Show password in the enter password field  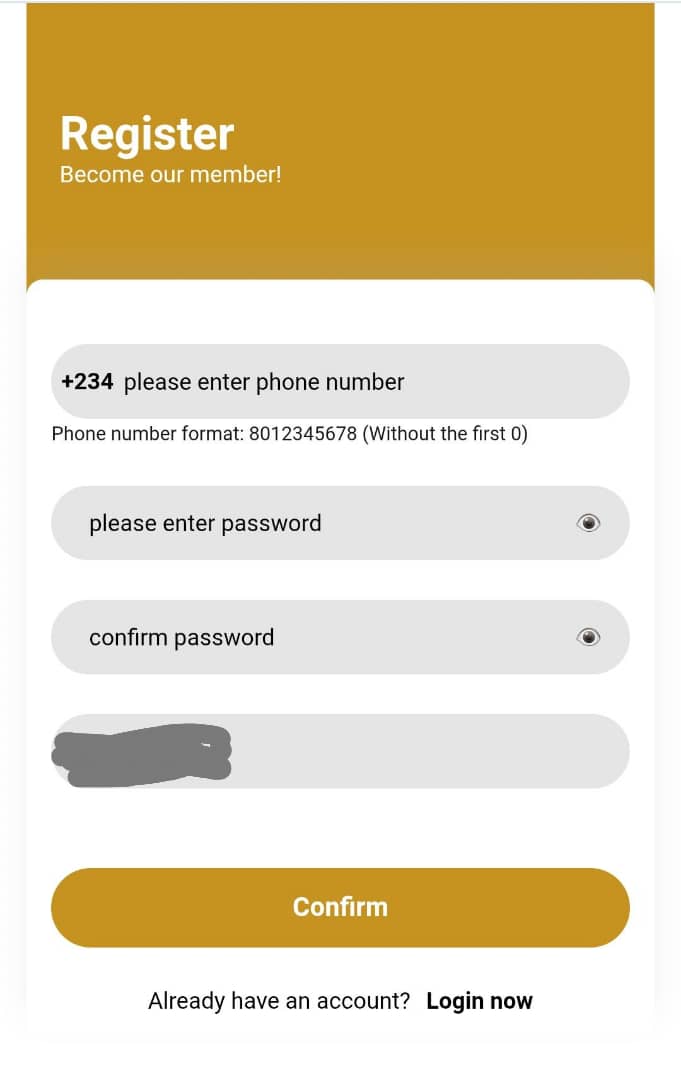[x=589, y=523]
